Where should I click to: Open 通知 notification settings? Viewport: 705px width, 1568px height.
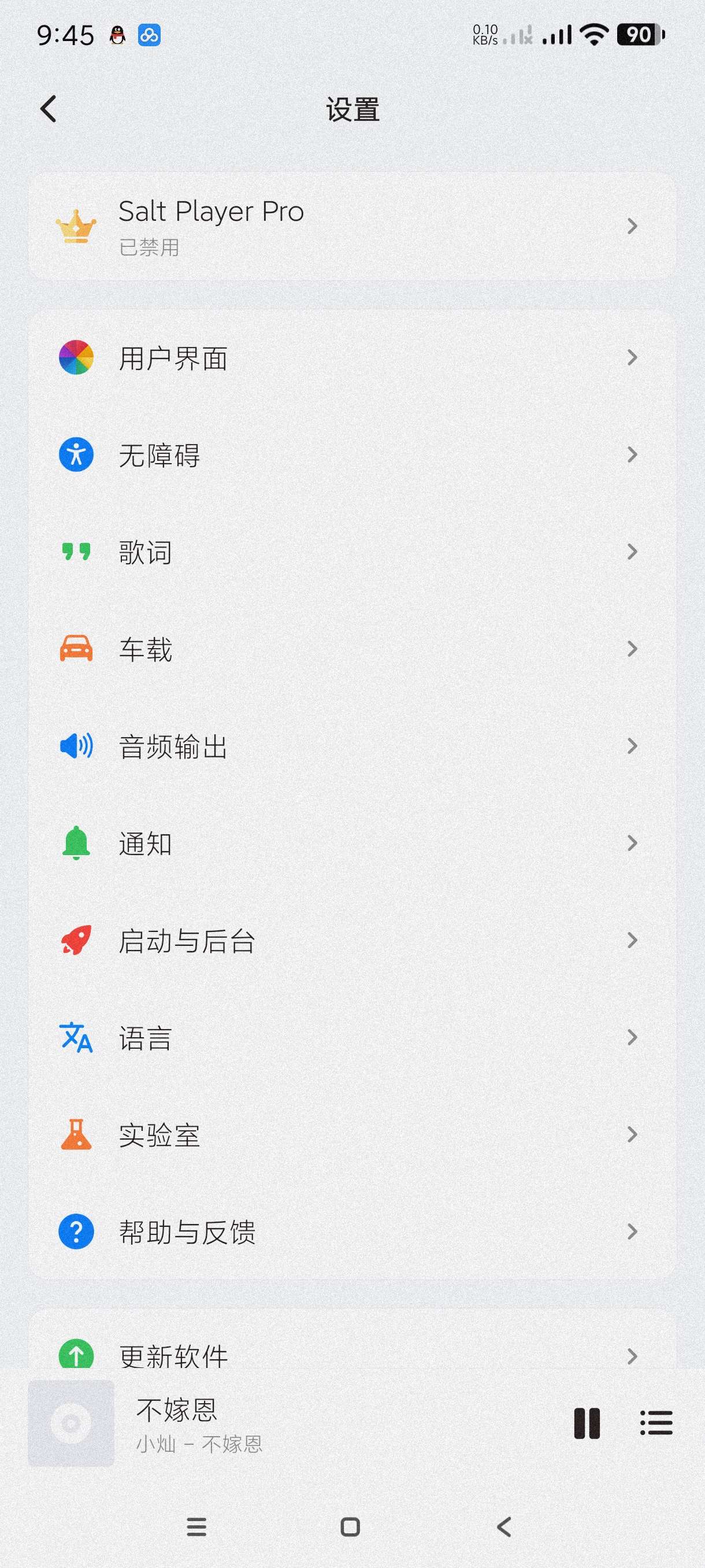click(x=352, y=844)
